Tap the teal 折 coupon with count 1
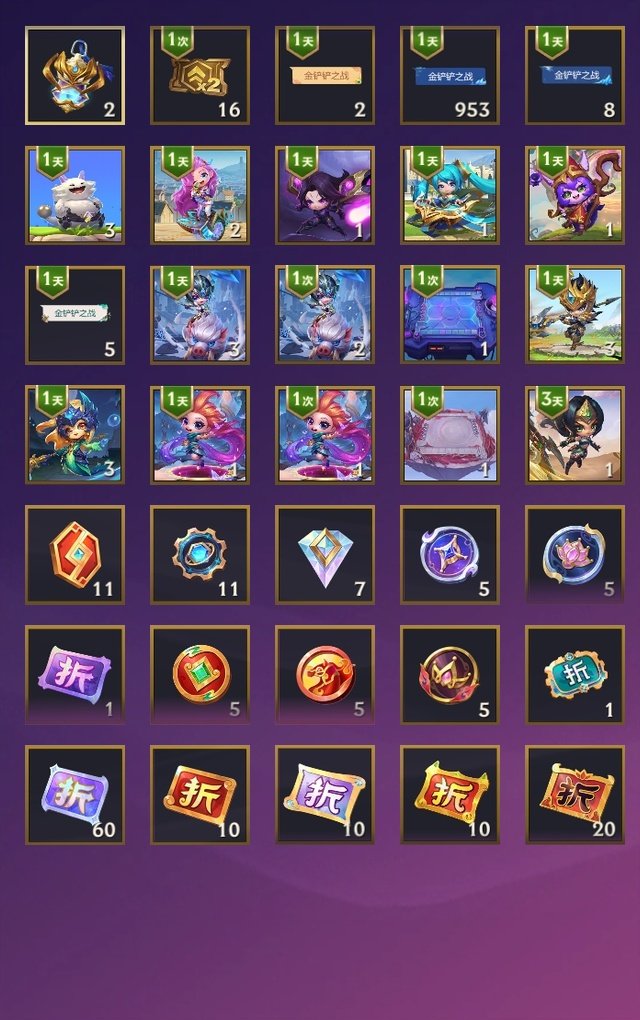 coord(575,676)
